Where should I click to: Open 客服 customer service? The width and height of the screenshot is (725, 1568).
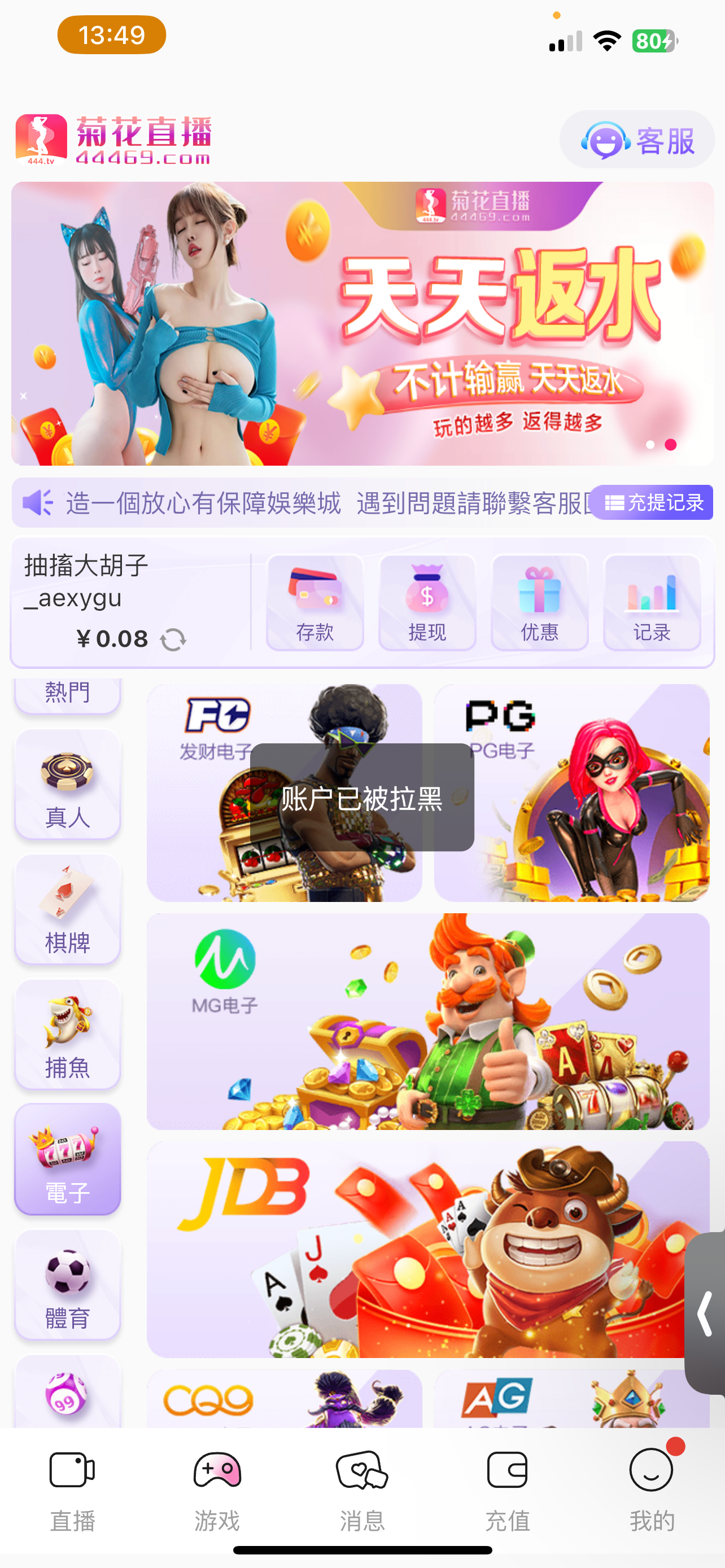click(637, 140)
